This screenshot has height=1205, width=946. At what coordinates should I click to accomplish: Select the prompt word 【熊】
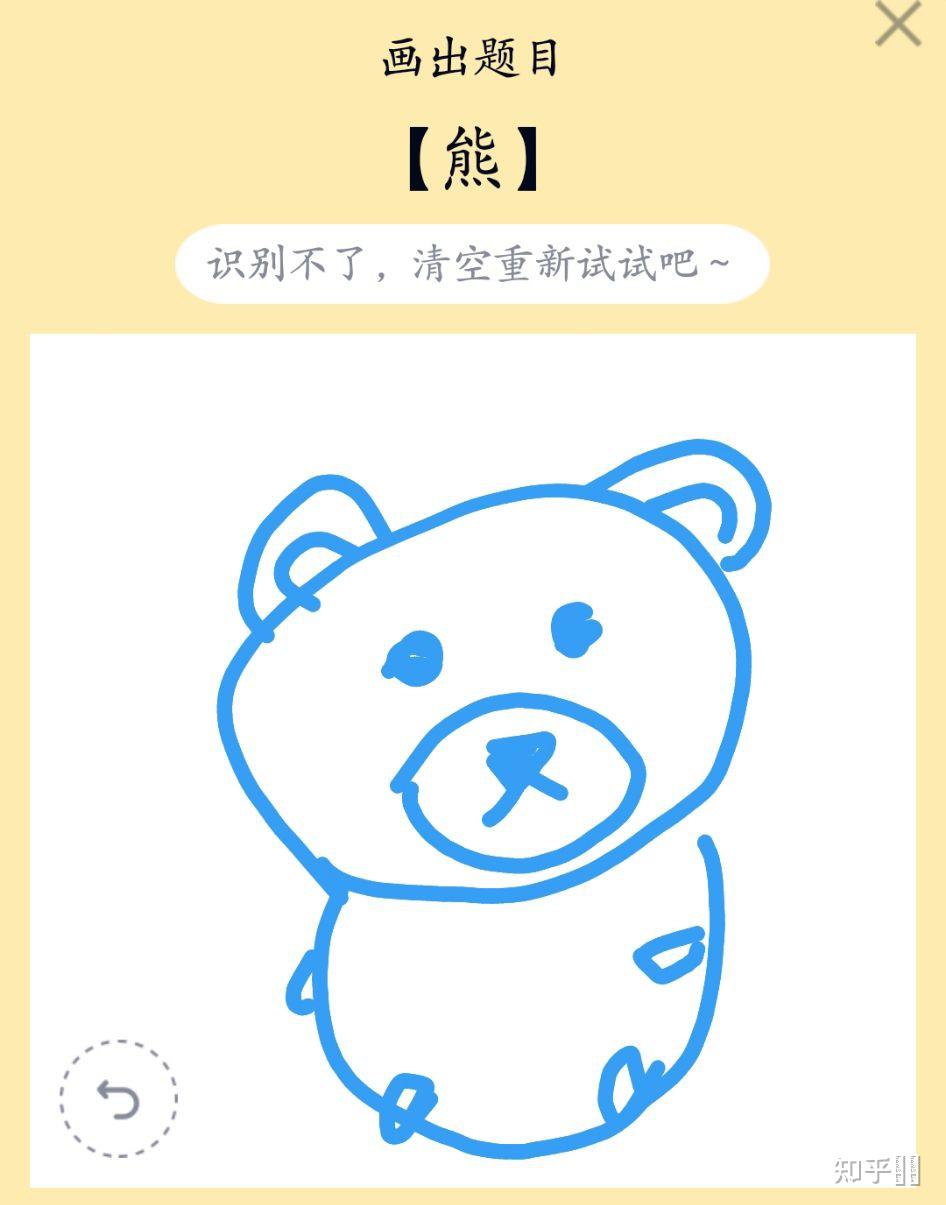[x=472, y=158]
